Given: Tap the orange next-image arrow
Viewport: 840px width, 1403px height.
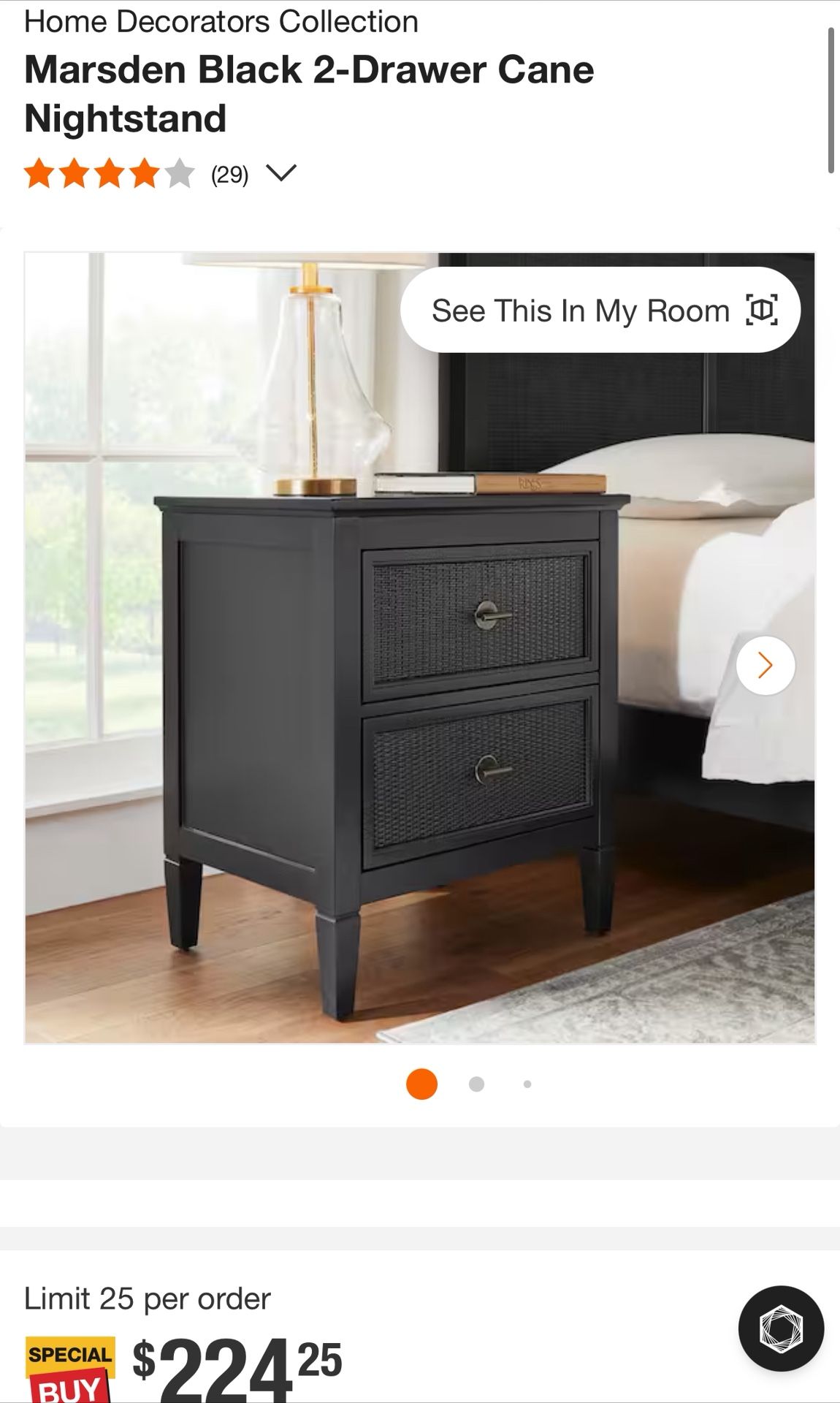Looking at the screenshot, I should [x=766, y=664].
